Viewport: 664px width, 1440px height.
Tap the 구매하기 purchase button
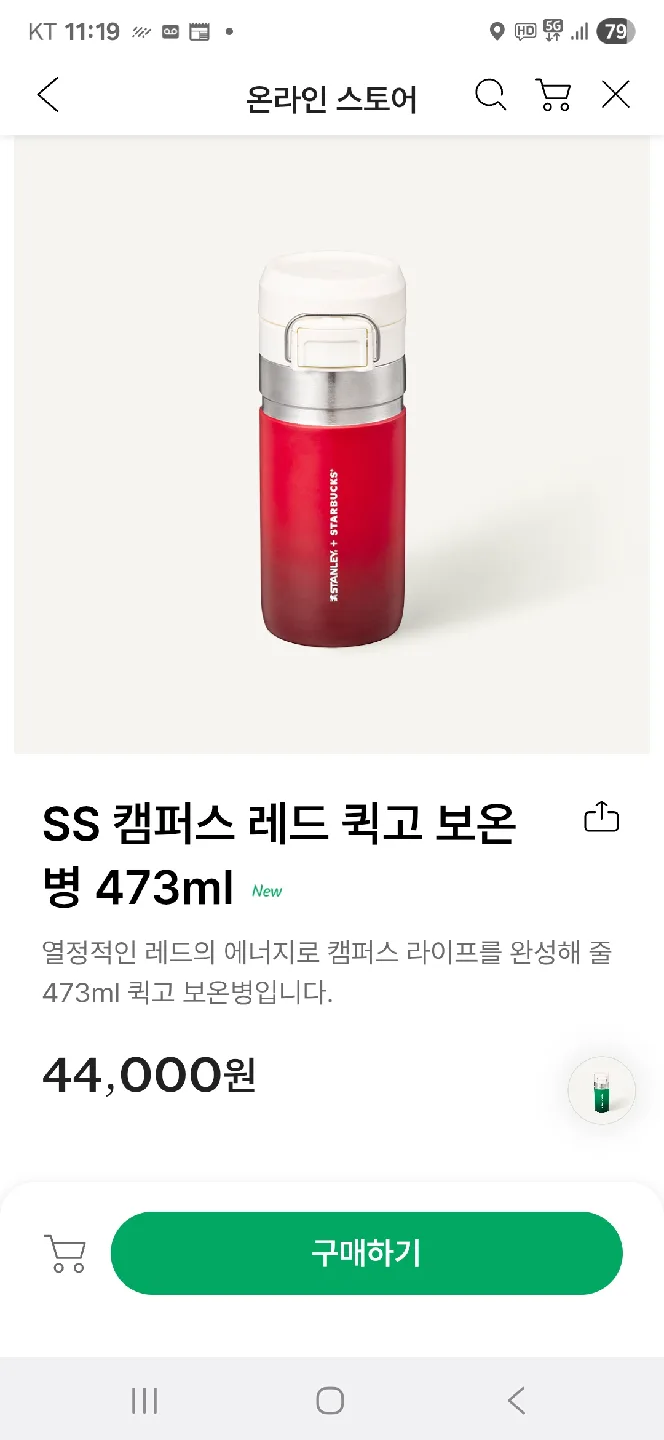[x=366, y=1253]
